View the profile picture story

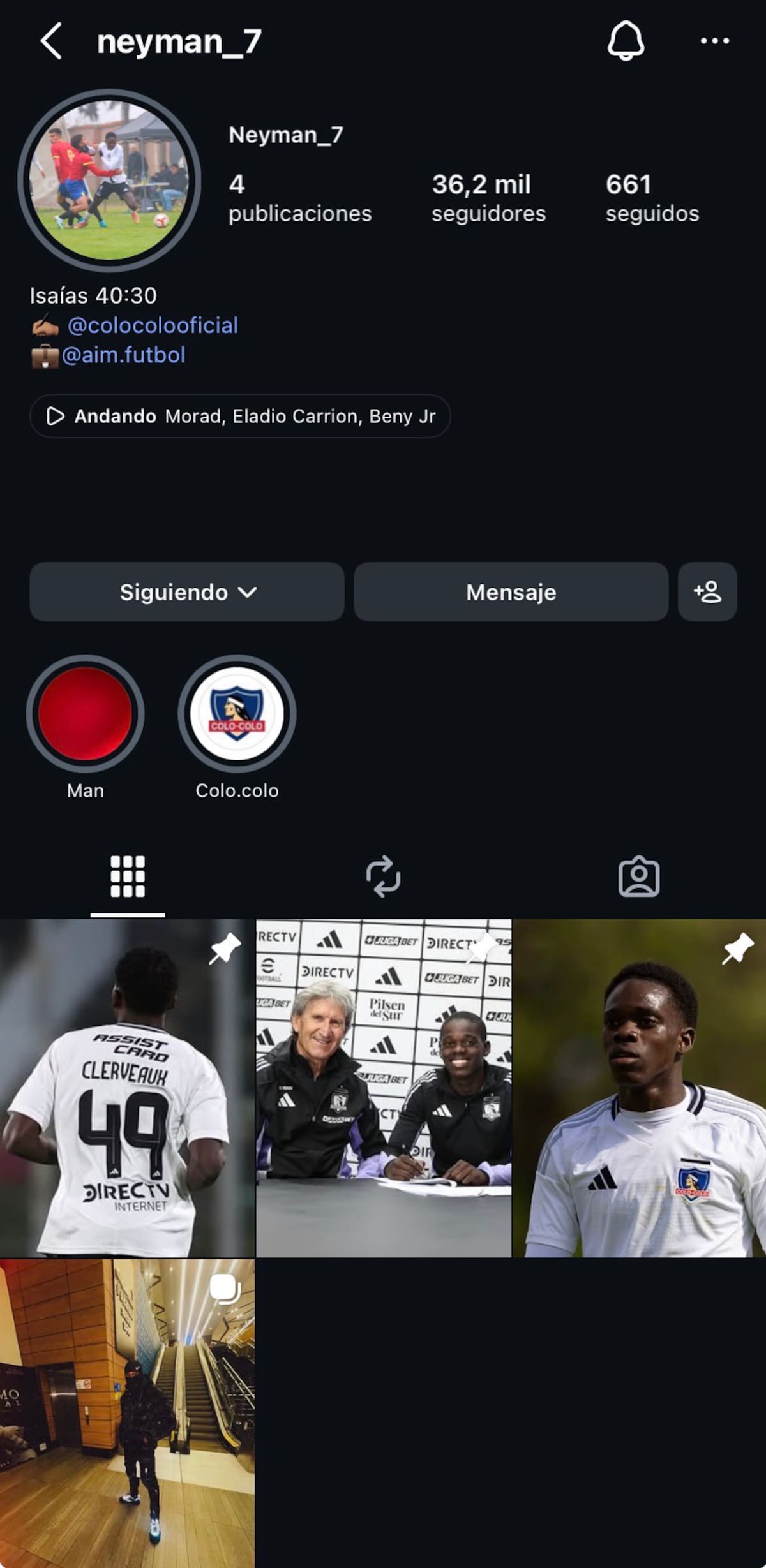[109, 181]
